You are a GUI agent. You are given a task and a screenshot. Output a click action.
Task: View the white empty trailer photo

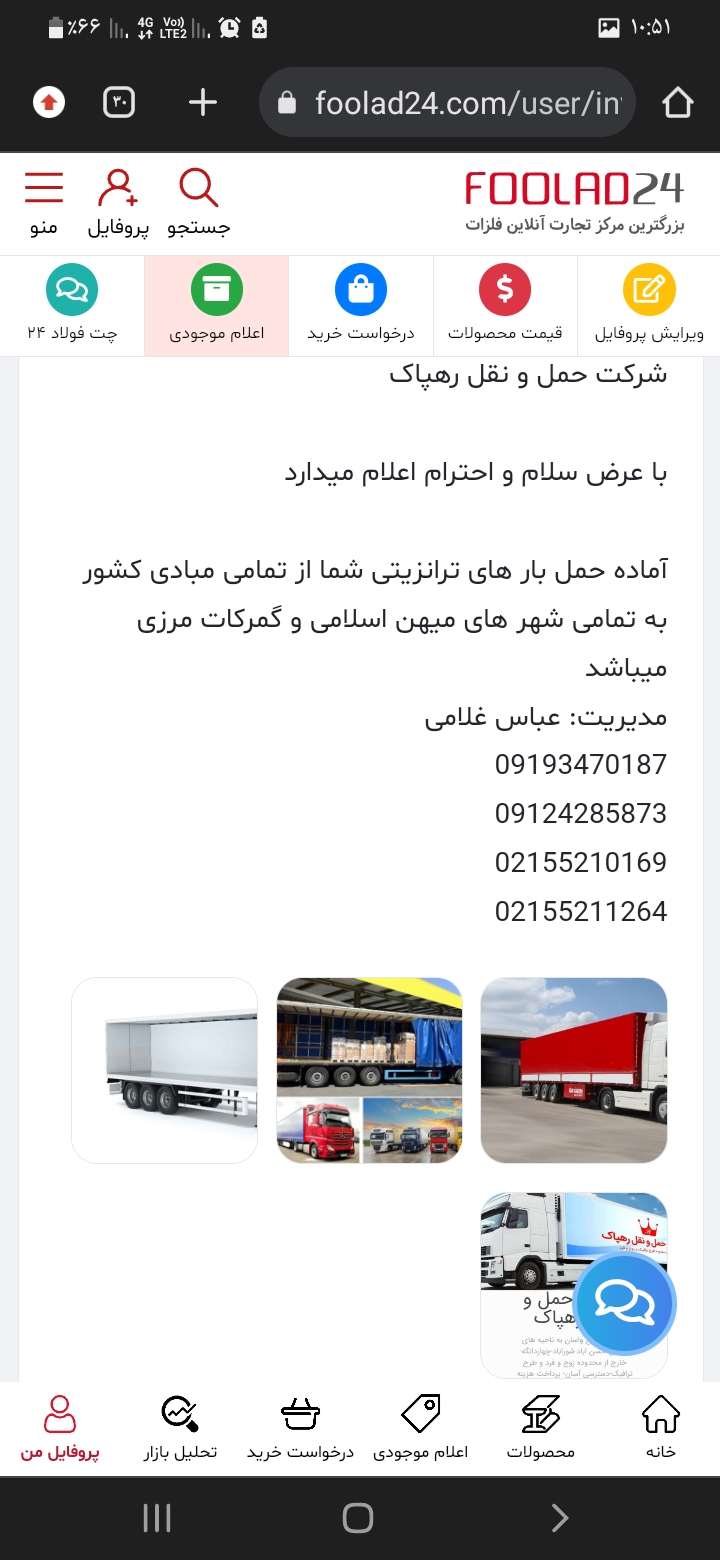164,1070
